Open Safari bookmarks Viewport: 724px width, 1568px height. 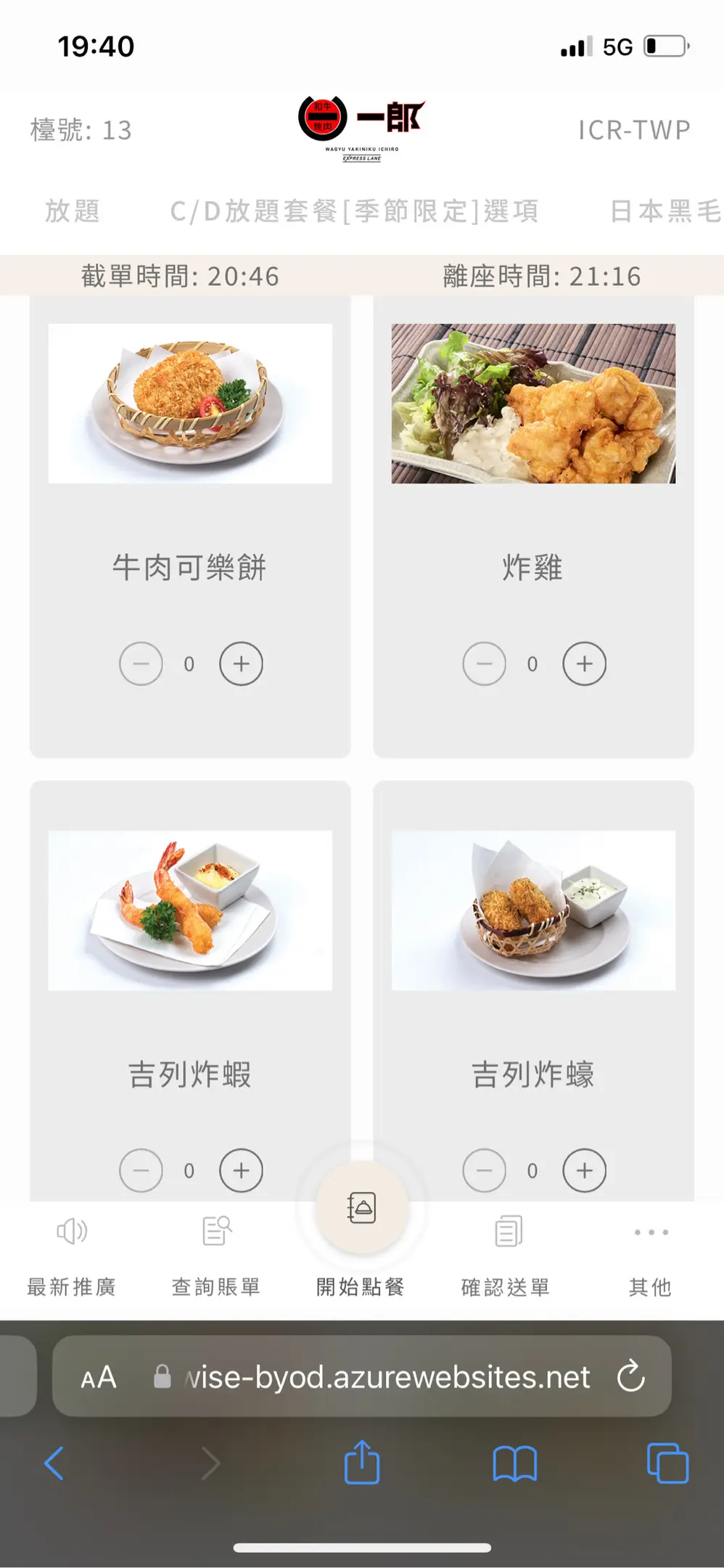(x=514, y=1463)
